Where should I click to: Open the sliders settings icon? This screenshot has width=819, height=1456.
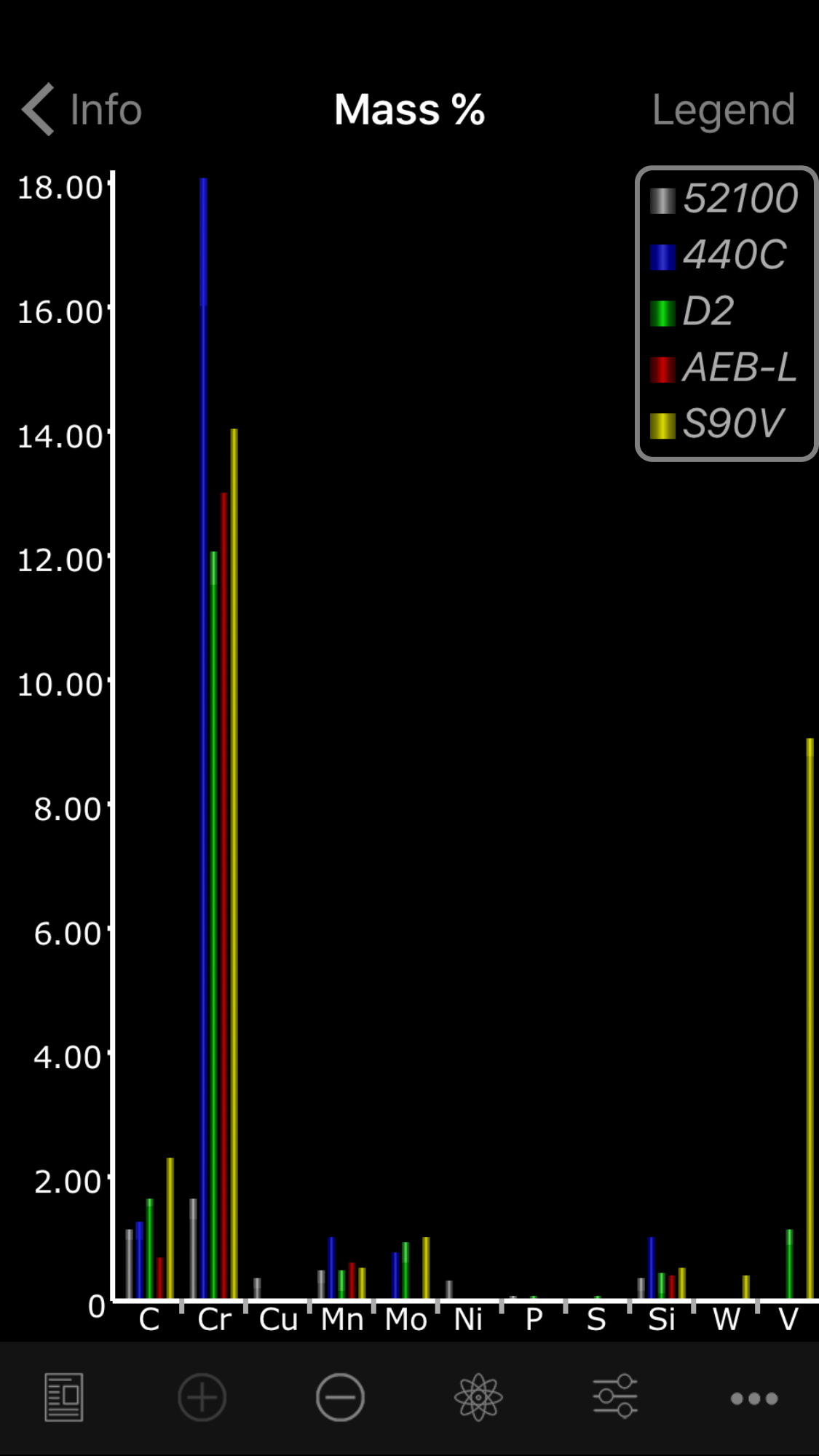[616, 1396]
